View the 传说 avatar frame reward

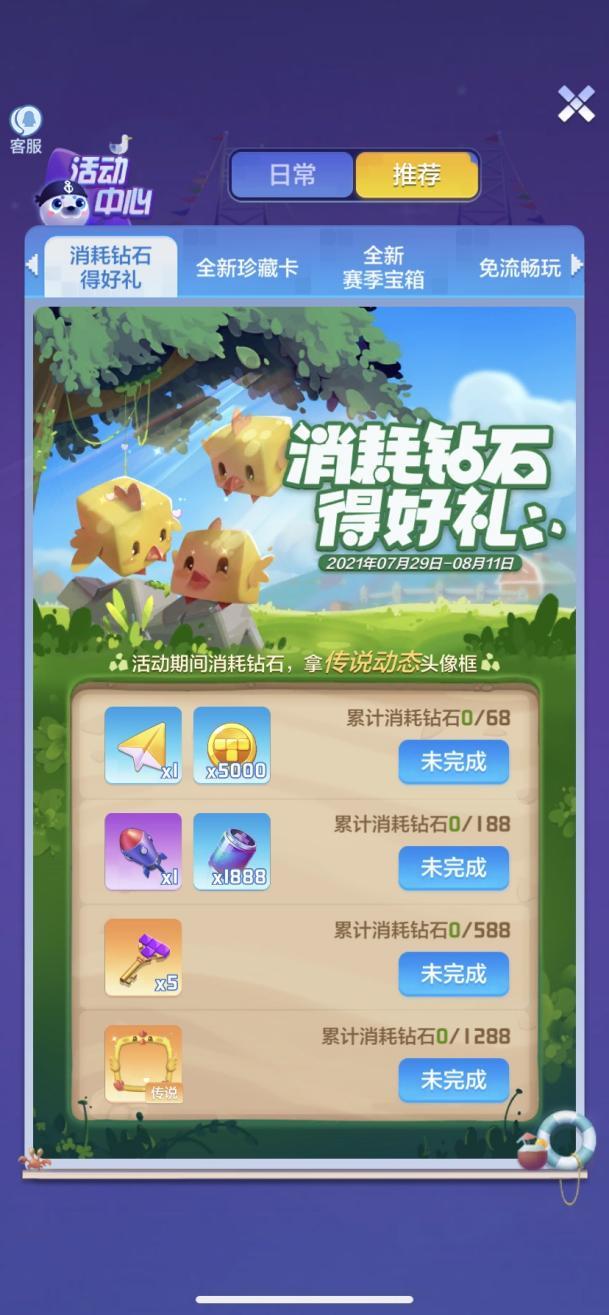click(x=144, y=1064)
